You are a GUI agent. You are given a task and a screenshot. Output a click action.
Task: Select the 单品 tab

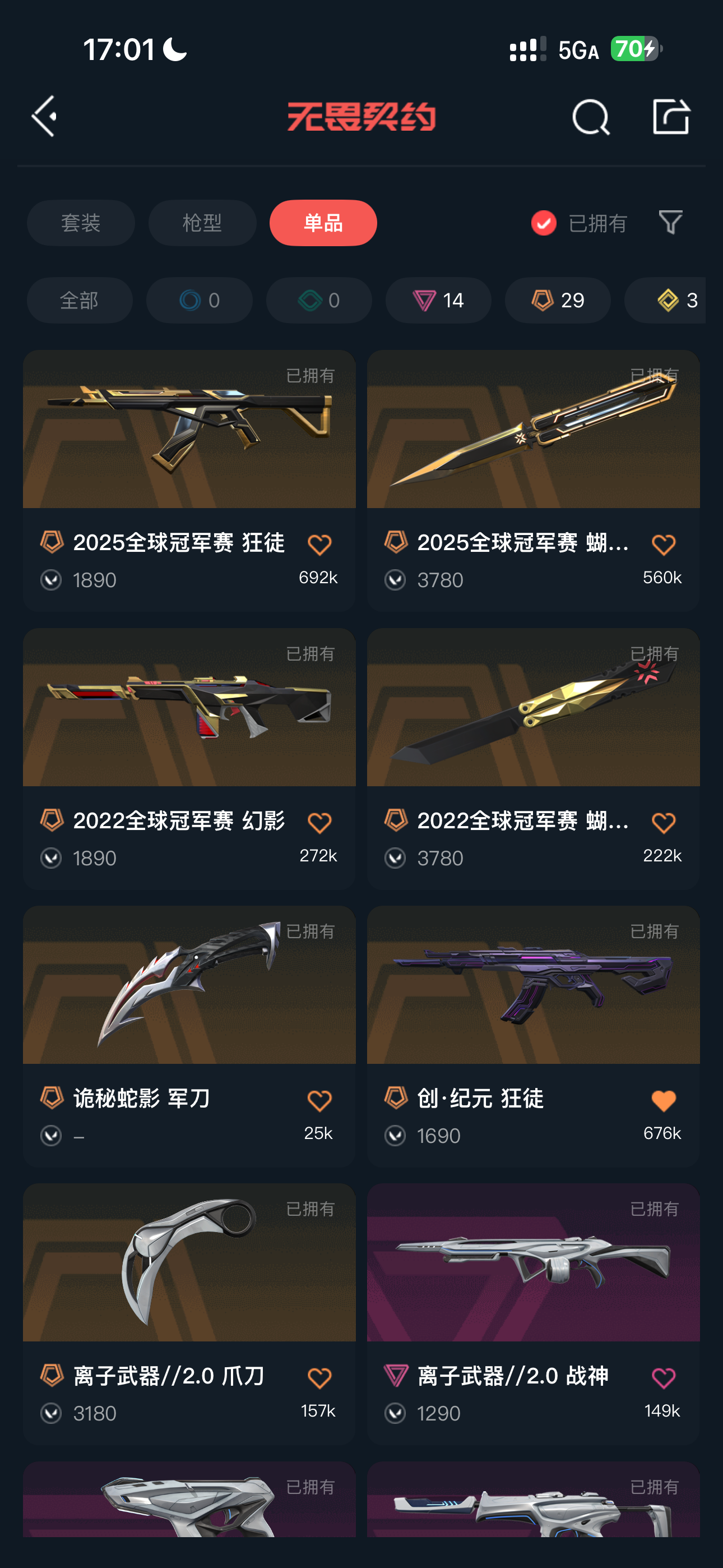tap(323, 223)
